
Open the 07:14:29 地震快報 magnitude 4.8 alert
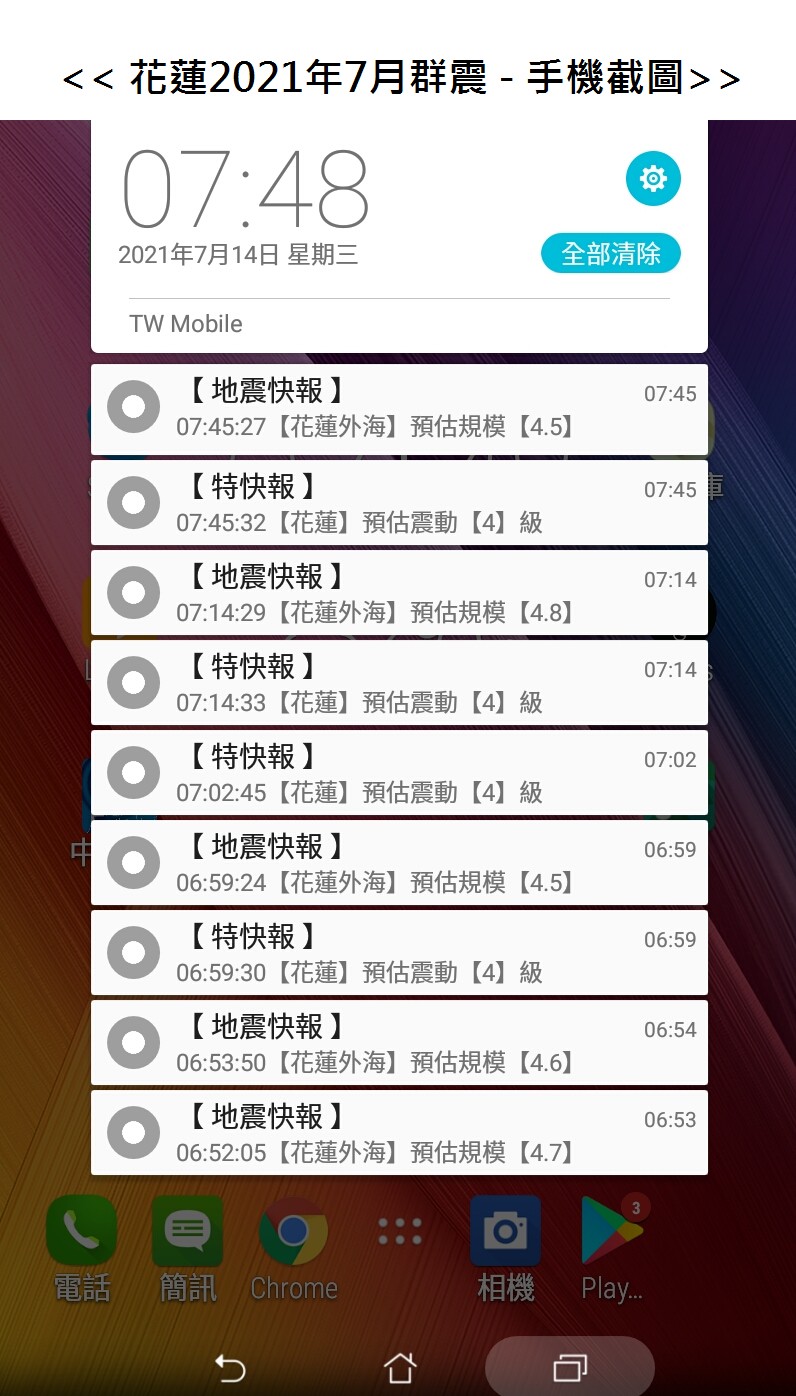[x=399, y=593]
